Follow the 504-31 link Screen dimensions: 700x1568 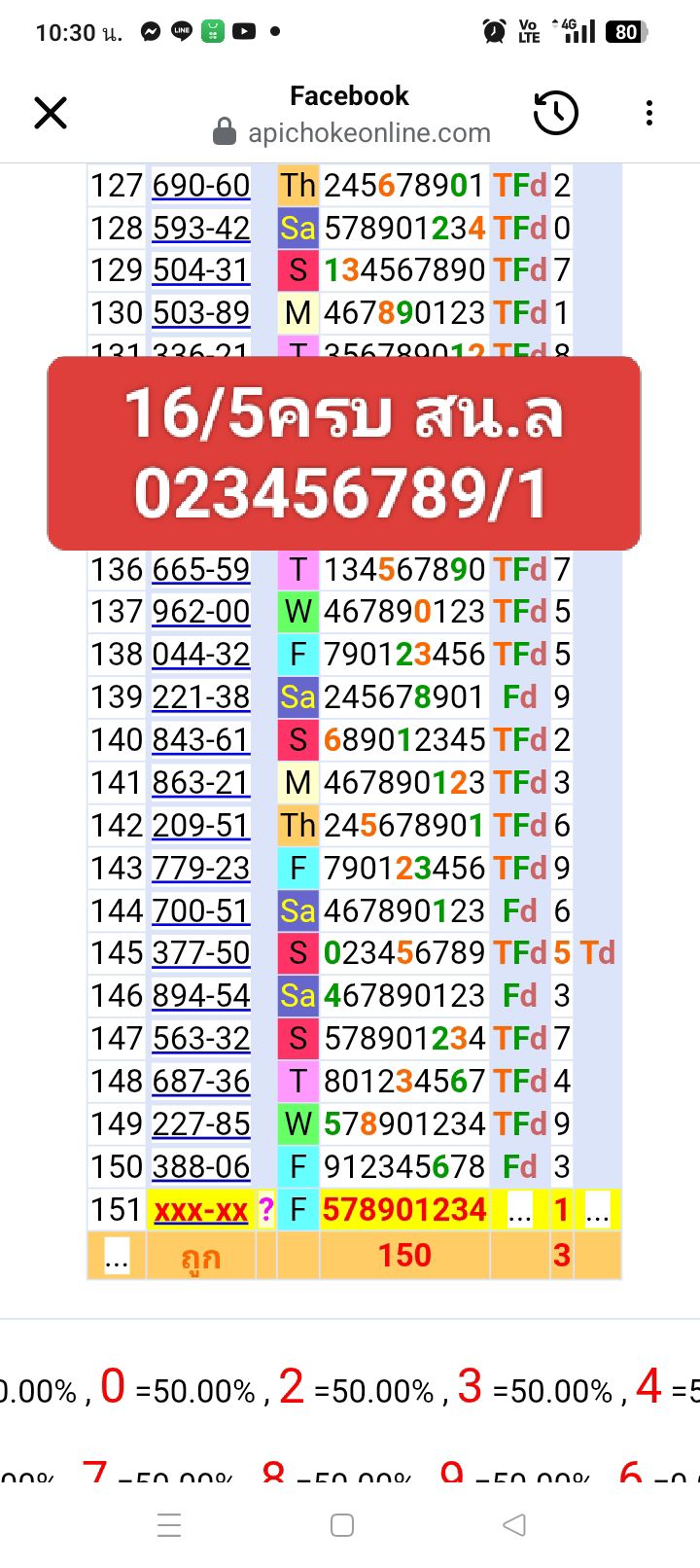pyautogui.click(x=201, y=269)
